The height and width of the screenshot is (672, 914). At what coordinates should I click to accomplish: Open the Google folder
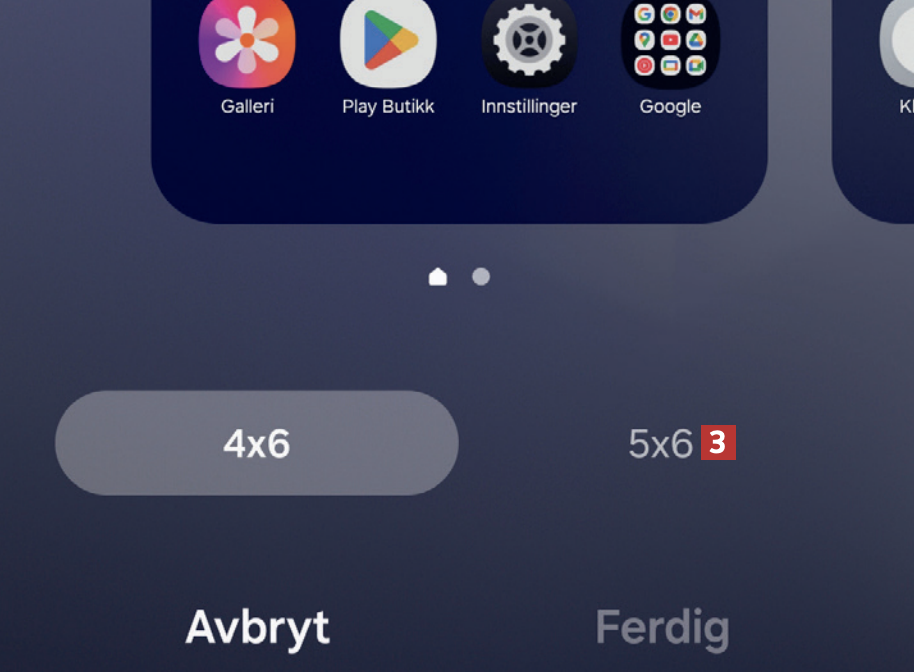click(x=670, y=45)
